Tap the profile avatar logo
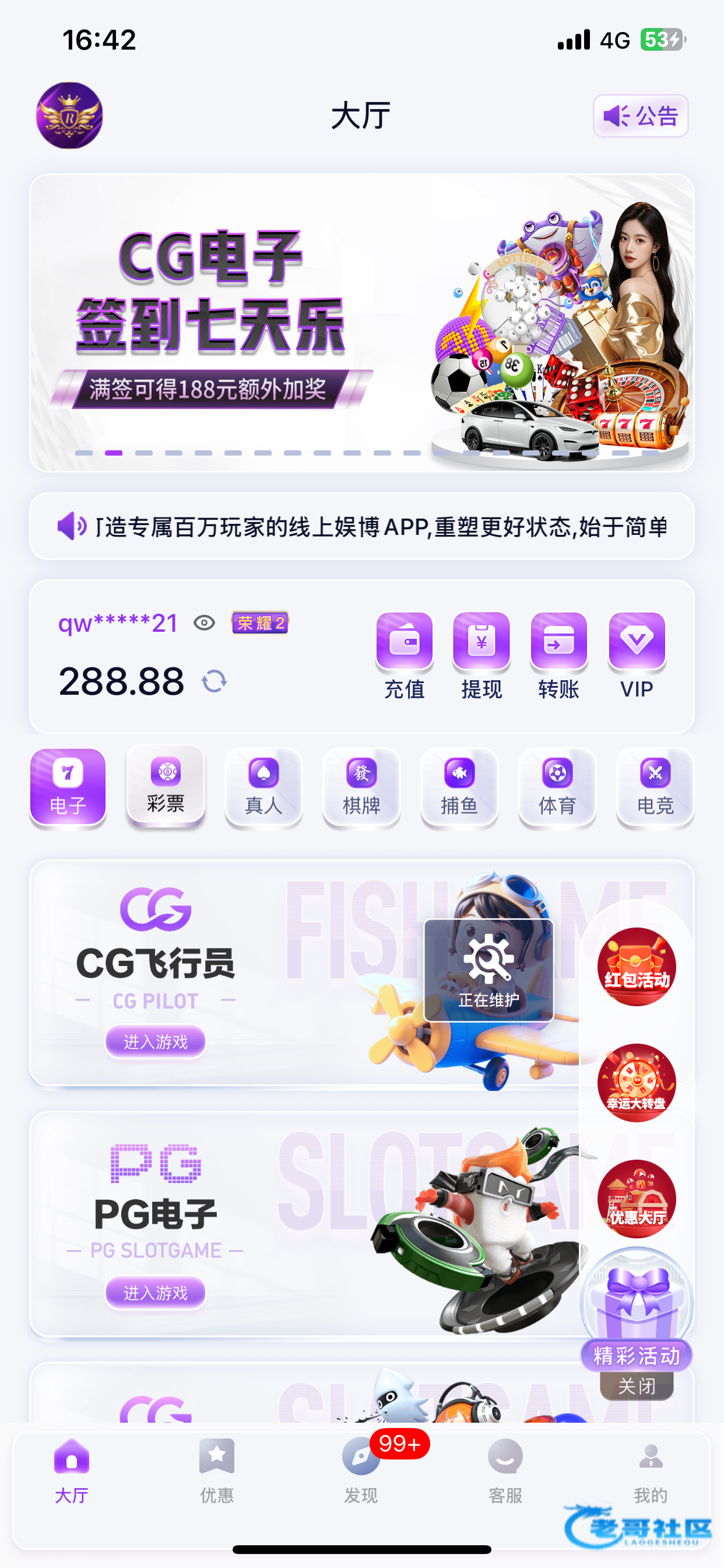Viewport: 724px width, 1568px height. click(x=69, y=116)
